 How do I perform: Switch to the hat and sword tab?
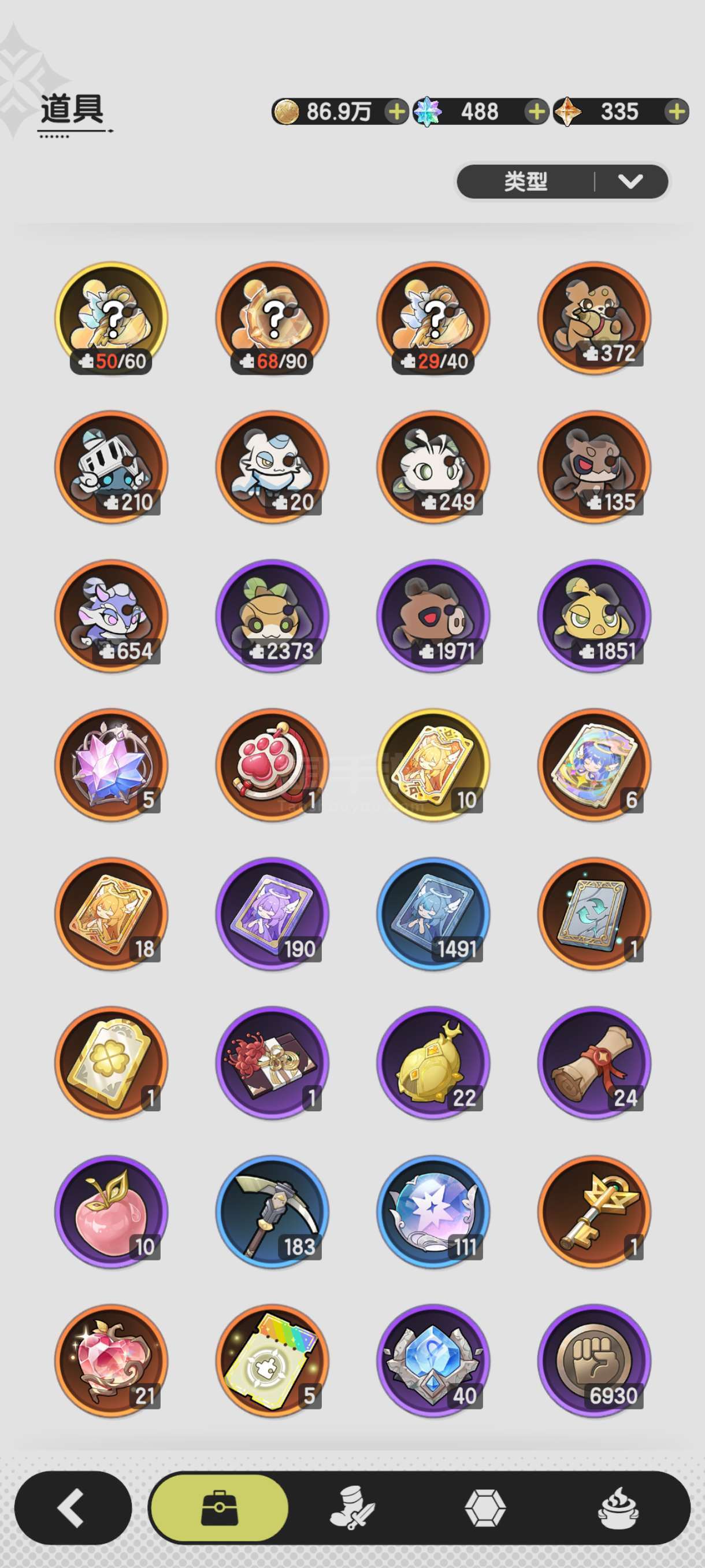point(352,1508)
